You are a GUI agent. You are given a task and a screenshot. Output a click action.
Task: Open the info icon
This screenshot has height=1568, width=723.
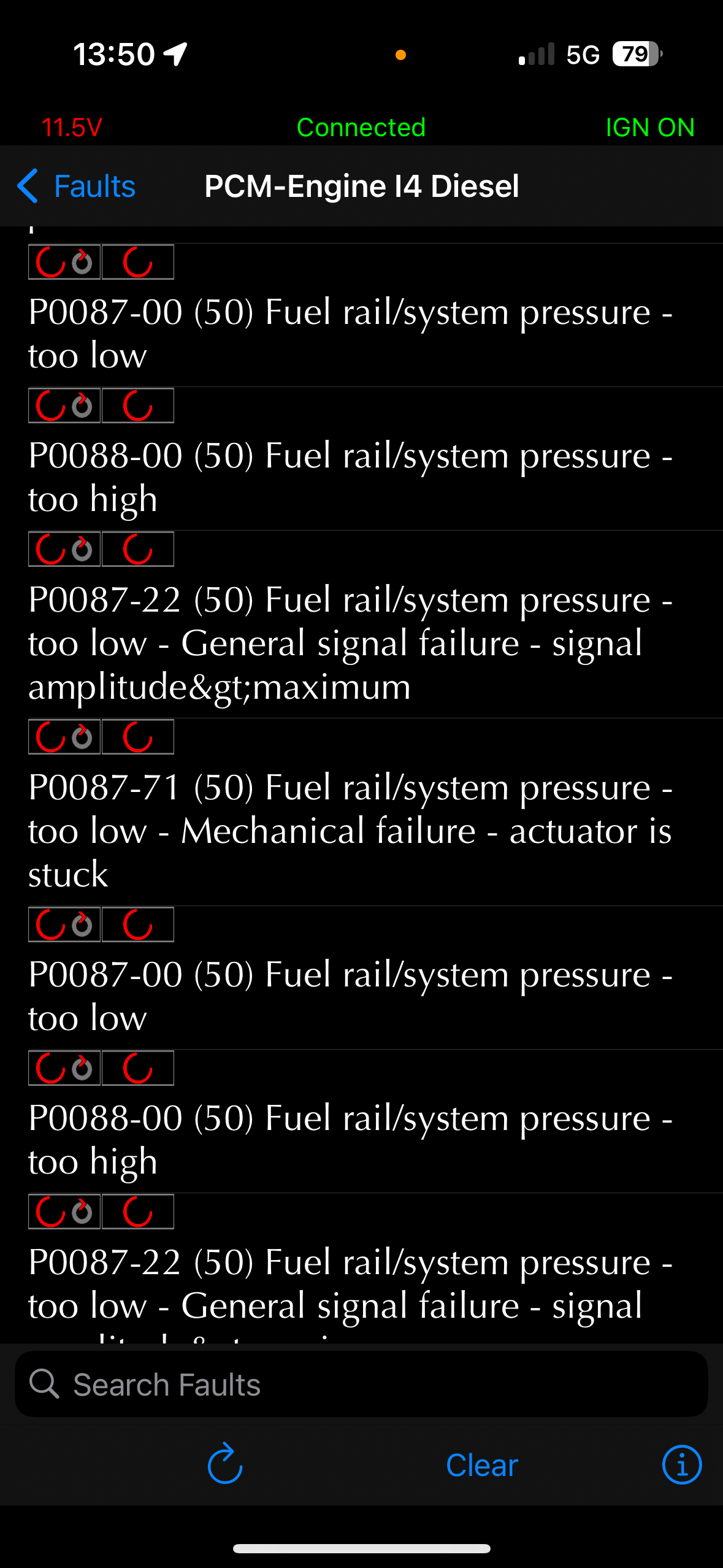click(x=681, y=1465)
